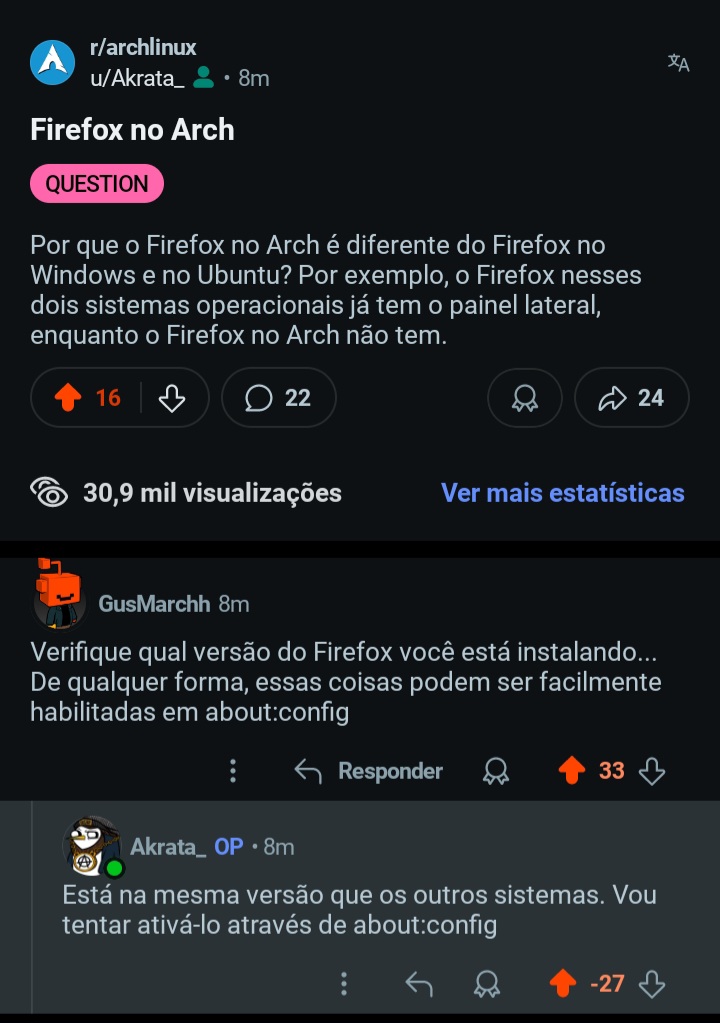Upvote the Firefox no Arch post
Screen dimensions: 720x1023
[x=69, y=398]
